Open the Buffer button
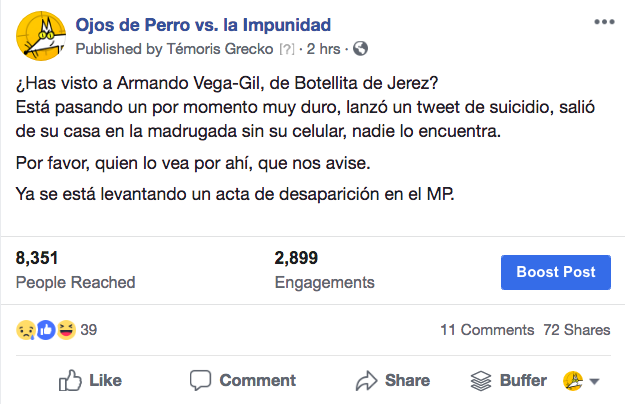Image resolution: width=625 pixels, height=404 pixels. click(508, 380)
